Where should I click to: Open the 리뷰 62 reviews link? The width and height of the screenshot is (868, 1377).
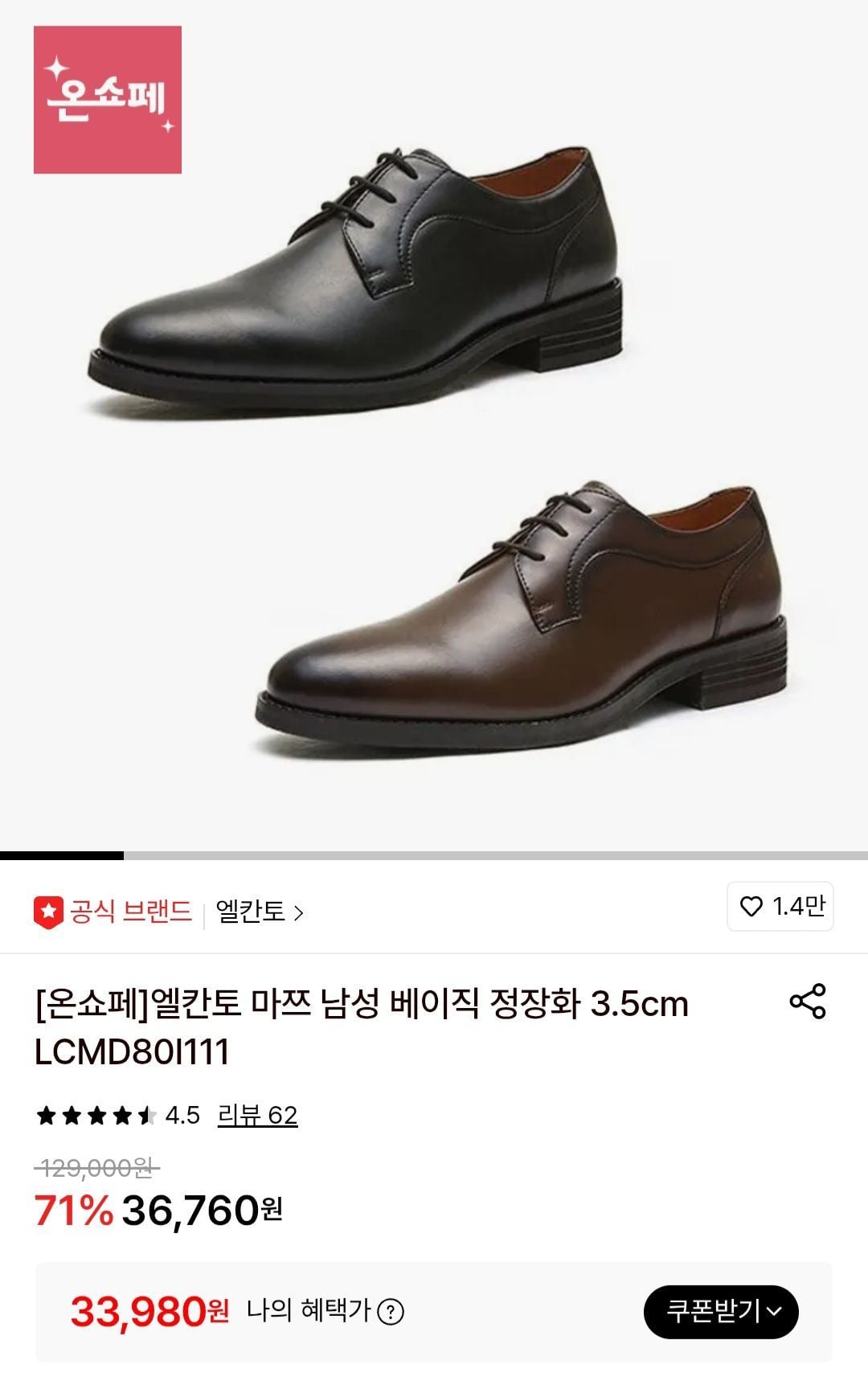pyautogui.click(x=257, y=1115)
